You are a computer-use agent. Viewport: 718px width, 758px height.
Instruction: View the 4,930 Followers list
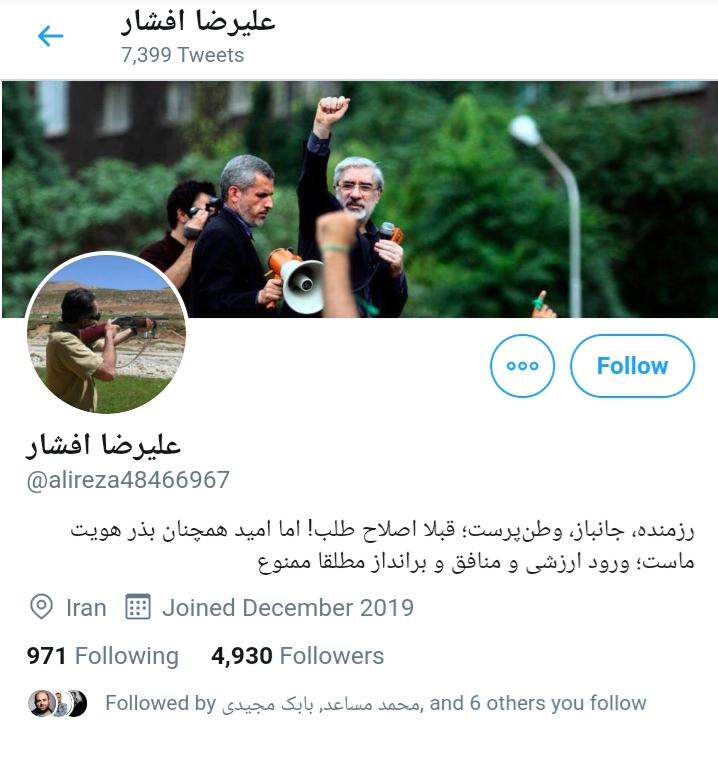click(x=297, y=656)
